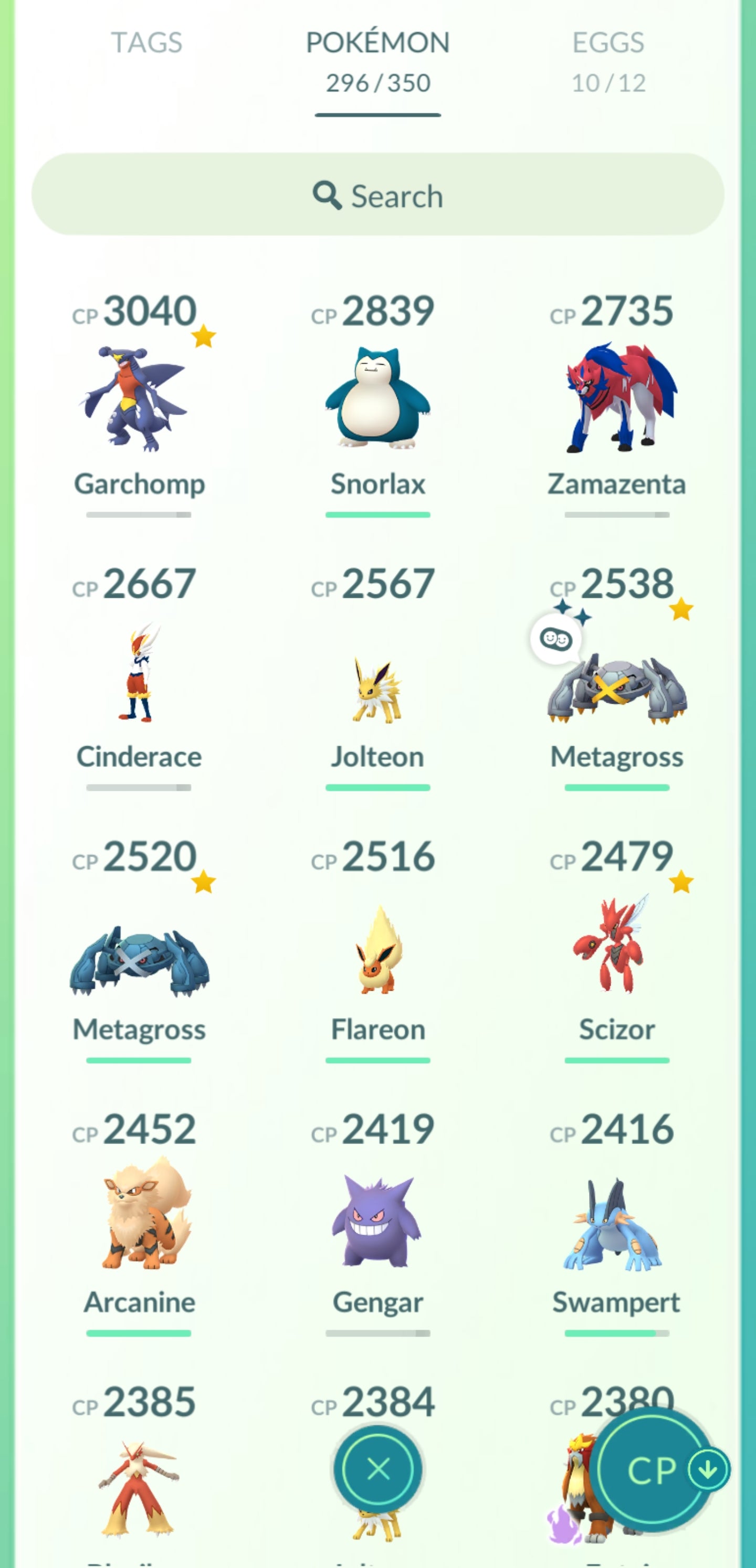The width and height of the screenshot is (756, 1568).
Task: View Swampert with CP 2416
Action: pos(616,1223)
